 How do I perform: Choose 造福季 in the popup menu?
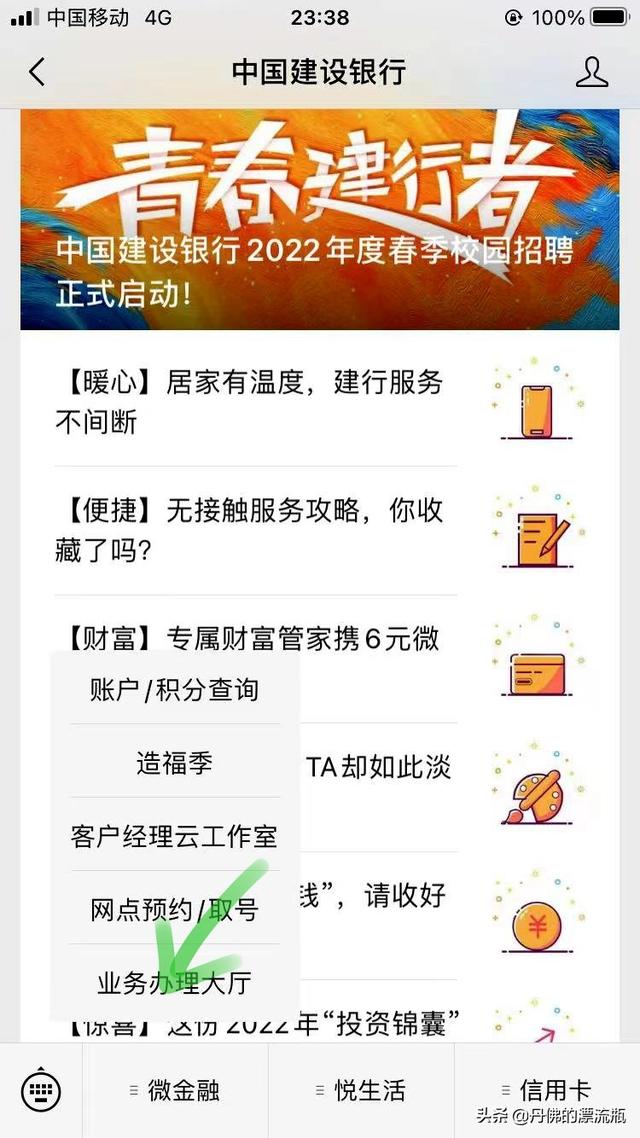tap(175, 763)
